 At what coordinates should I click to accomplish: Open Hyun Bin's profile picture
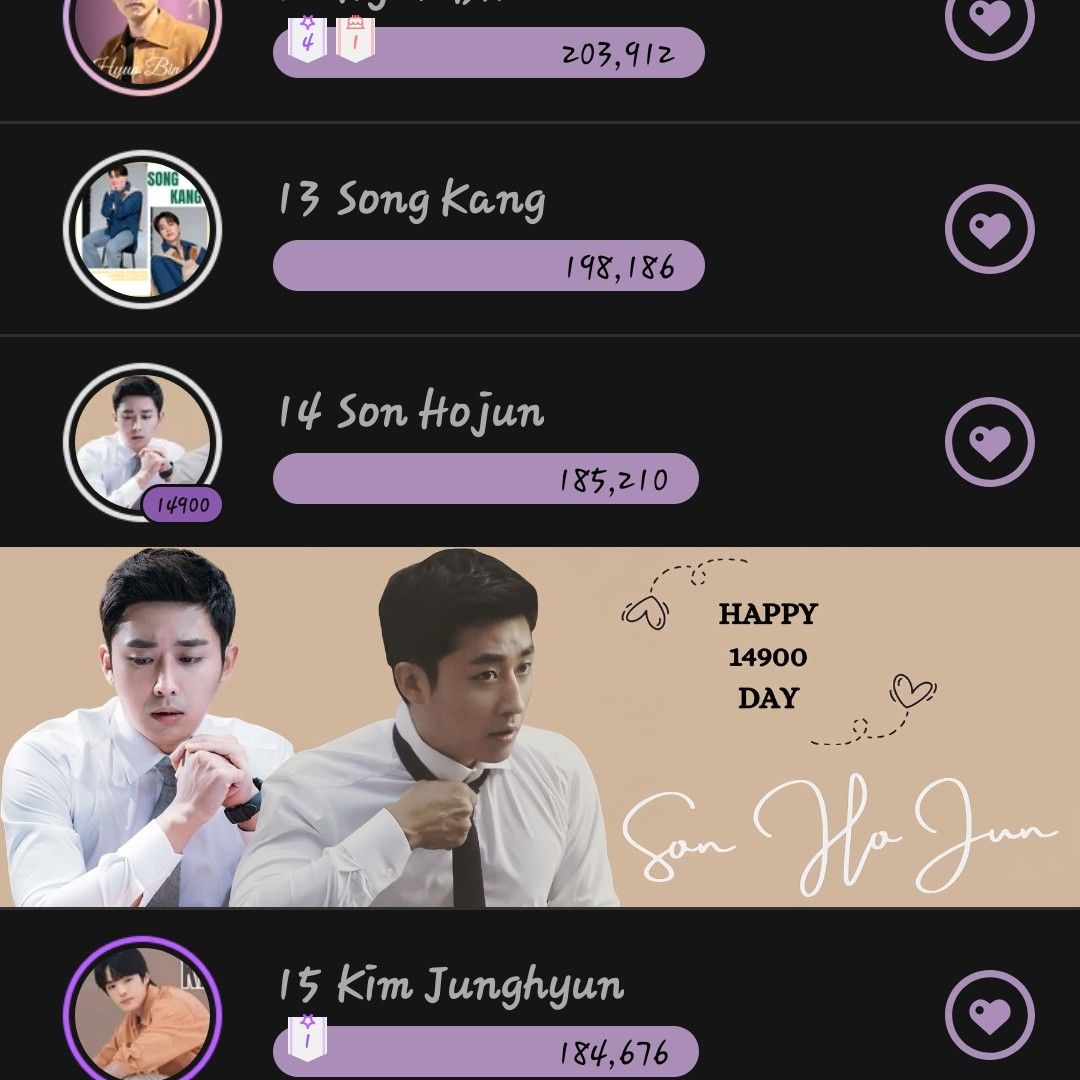[x=142, y=35]
